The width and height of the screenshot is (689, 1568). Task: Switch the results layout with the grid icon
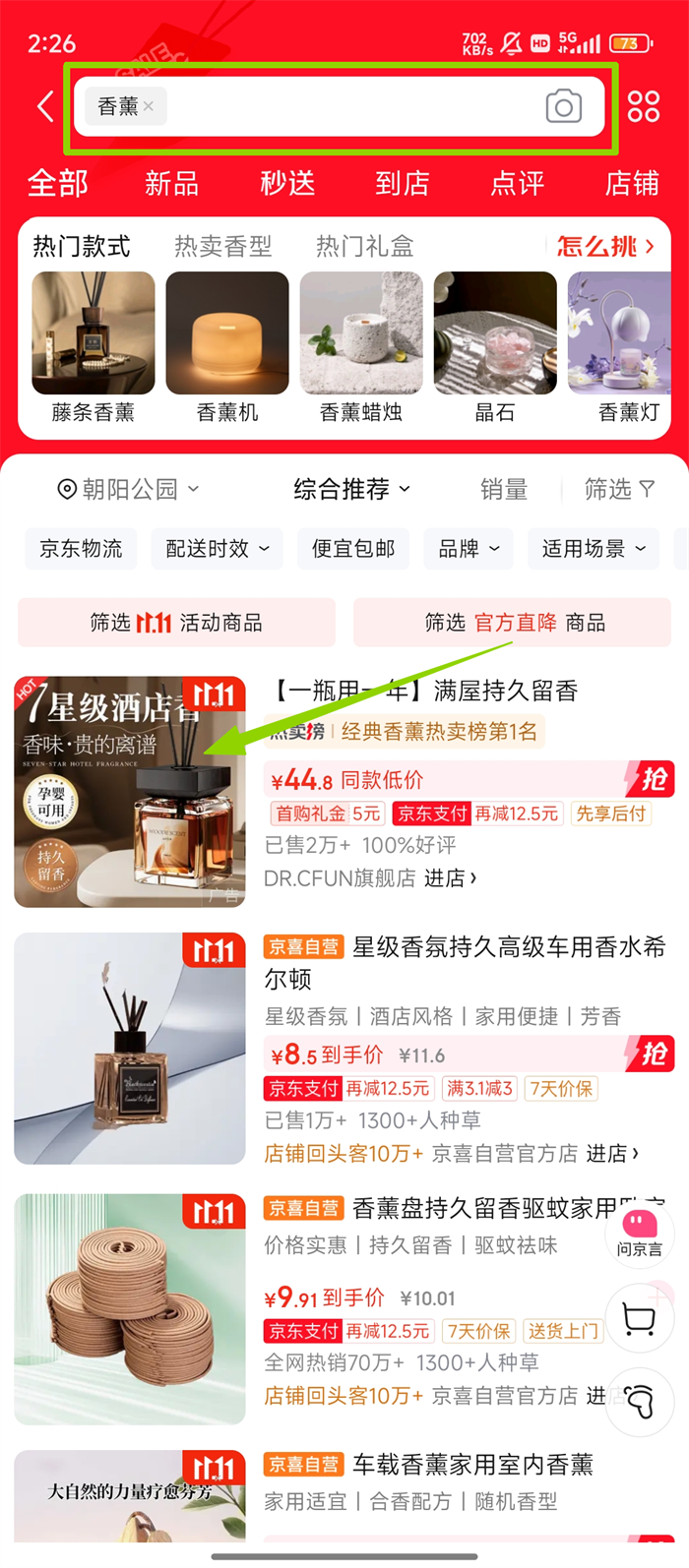point(643,106)
